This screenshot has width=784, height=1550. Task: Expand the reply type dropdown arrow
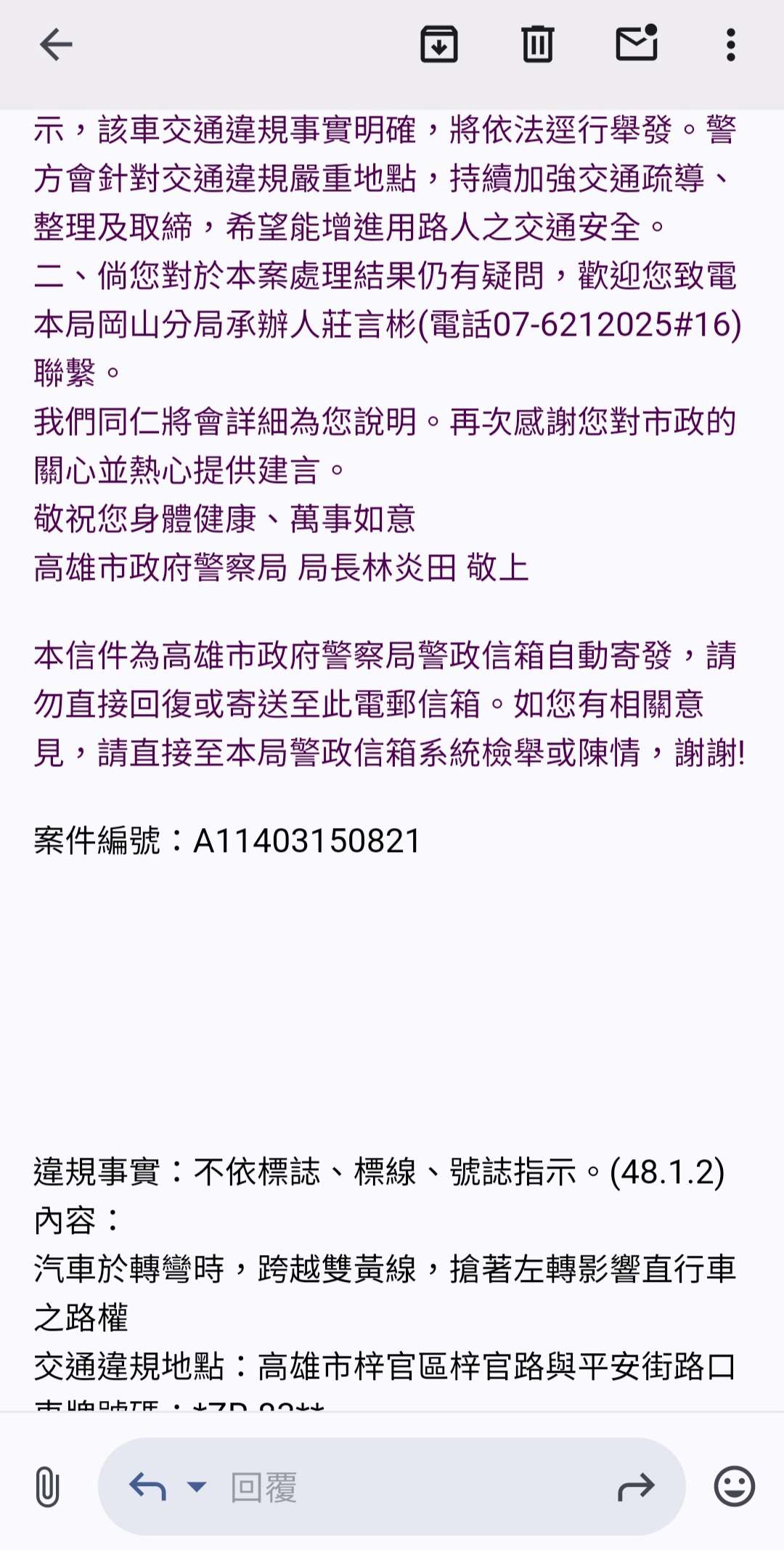197,1487
